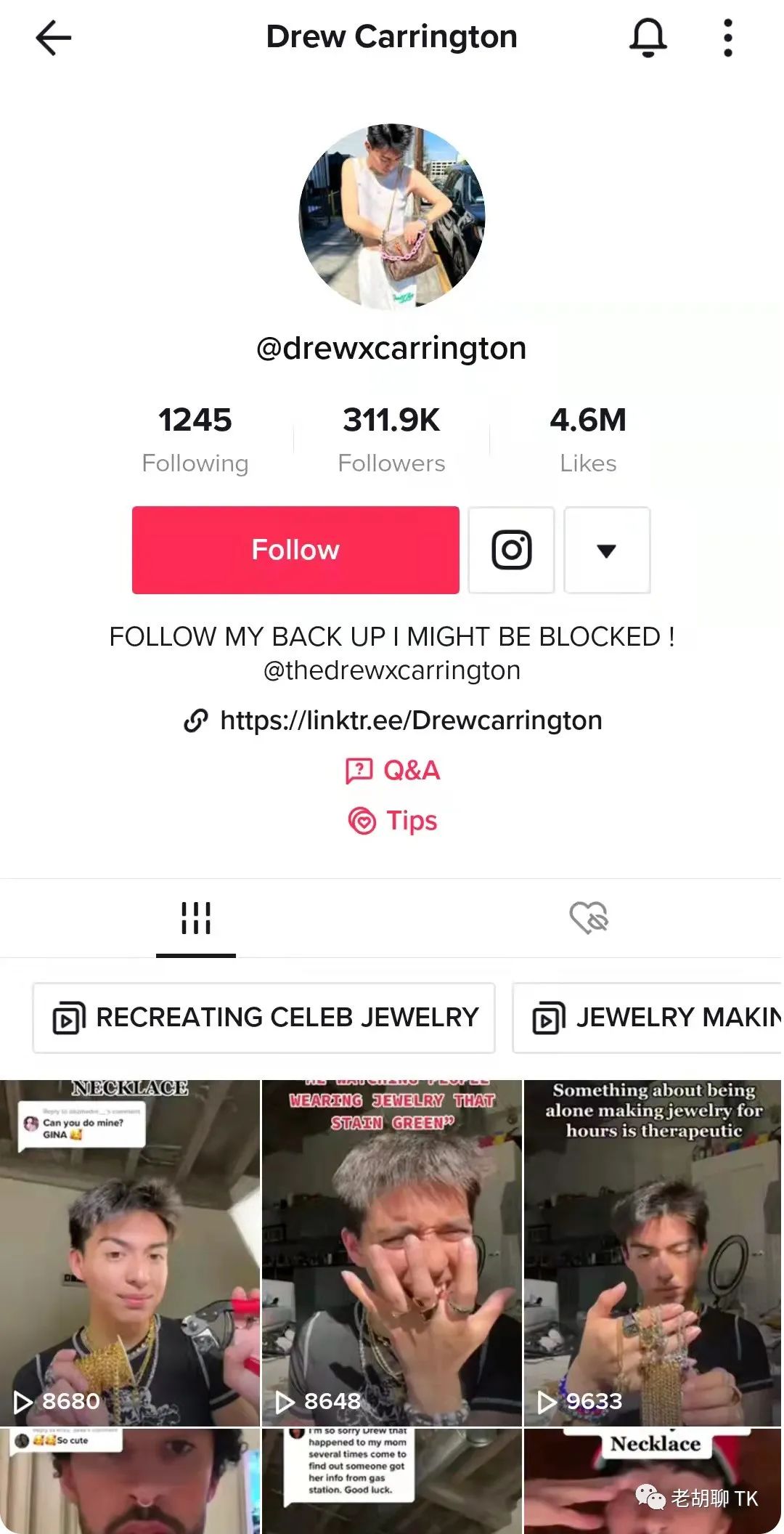Open the notifications bell

648,38
